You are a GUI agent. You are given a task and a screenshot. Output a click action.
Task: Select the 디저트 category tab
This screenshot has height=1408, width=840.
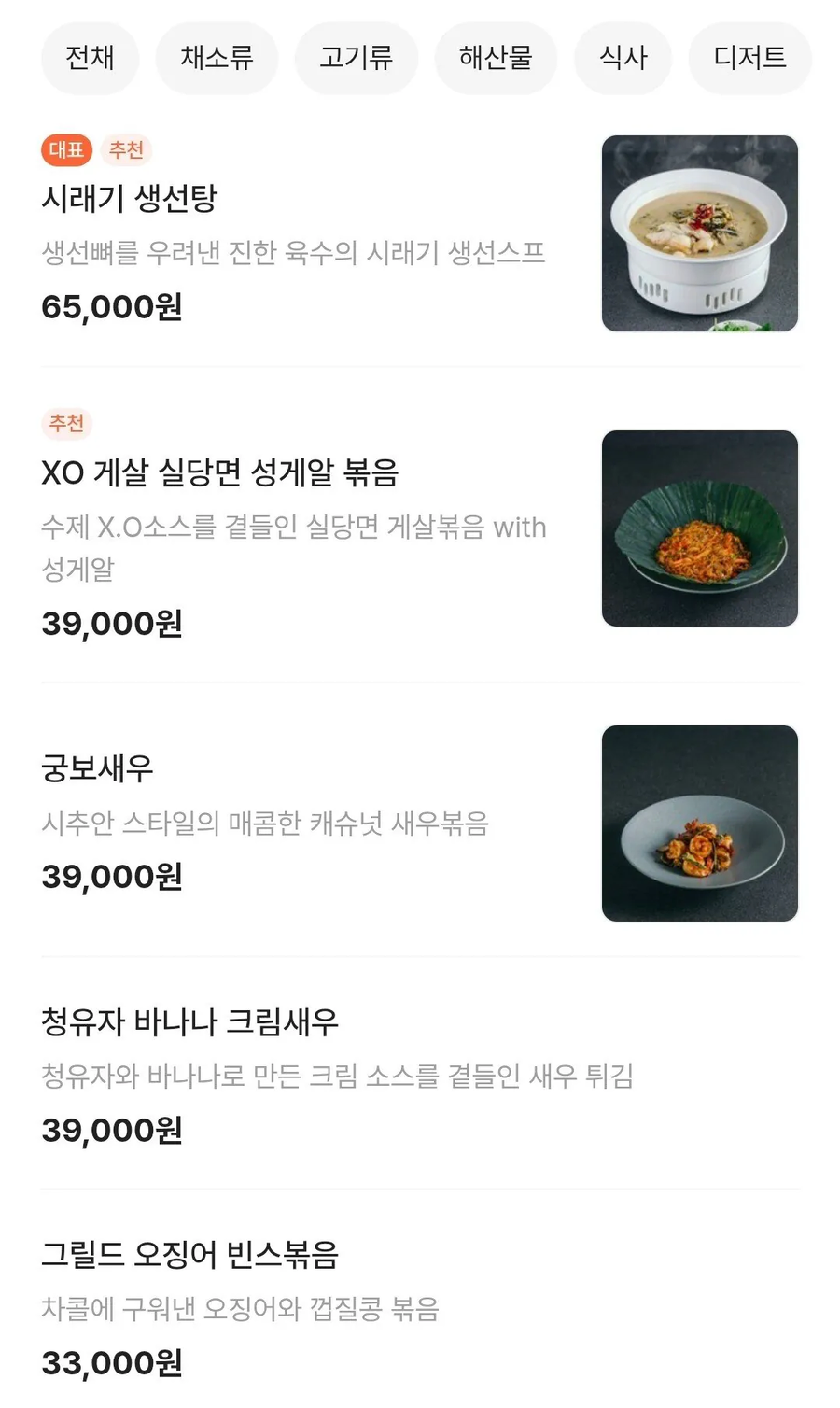click(749, 58)
